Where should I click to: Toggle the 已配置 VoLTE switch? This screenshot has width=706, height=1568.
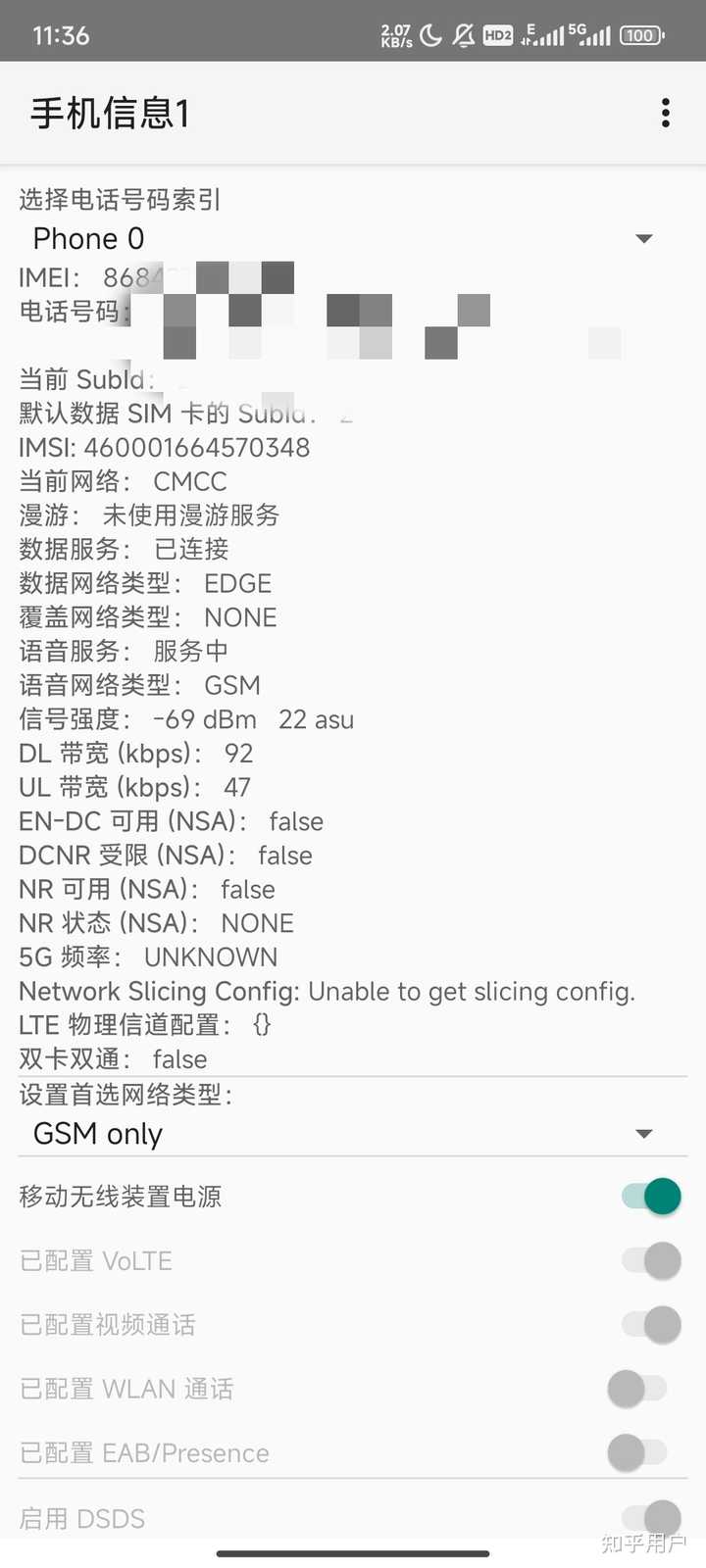648,1260
